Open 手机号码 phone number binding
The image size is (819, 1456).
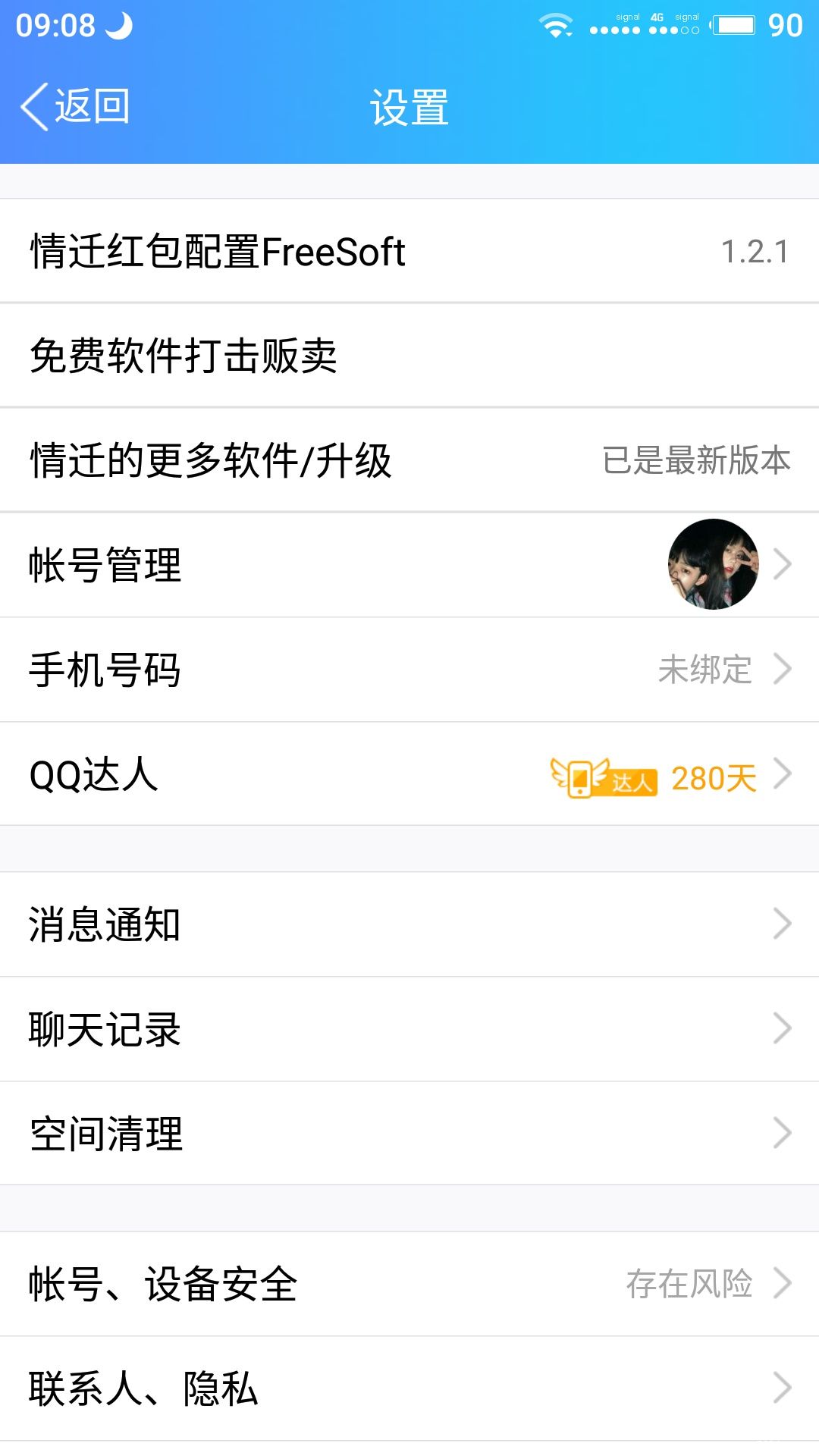(409, 670)
